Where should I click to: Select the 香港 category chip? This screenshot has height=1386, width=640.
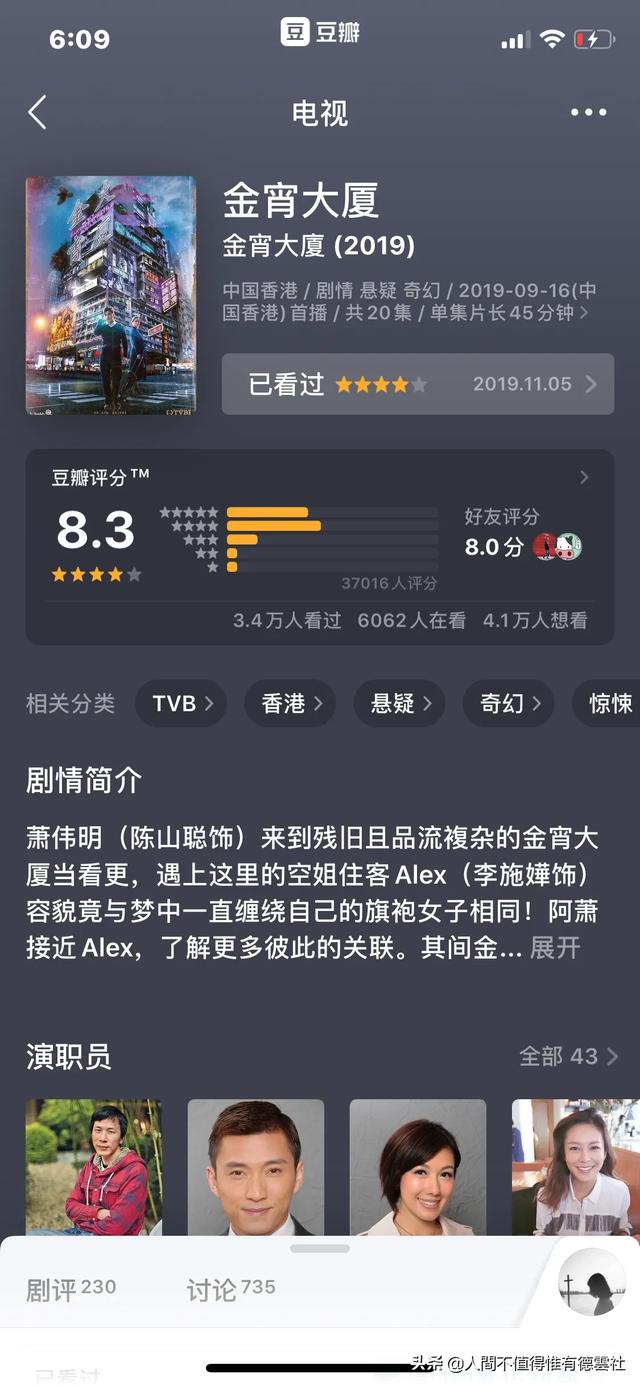[x=291, y=703]
